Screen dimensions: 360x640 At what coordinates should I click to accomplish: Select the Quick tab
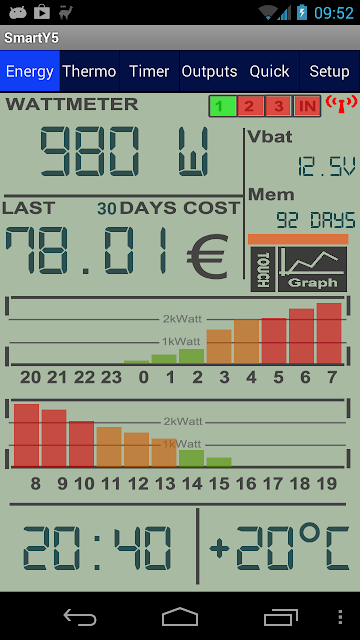[269, 71]
